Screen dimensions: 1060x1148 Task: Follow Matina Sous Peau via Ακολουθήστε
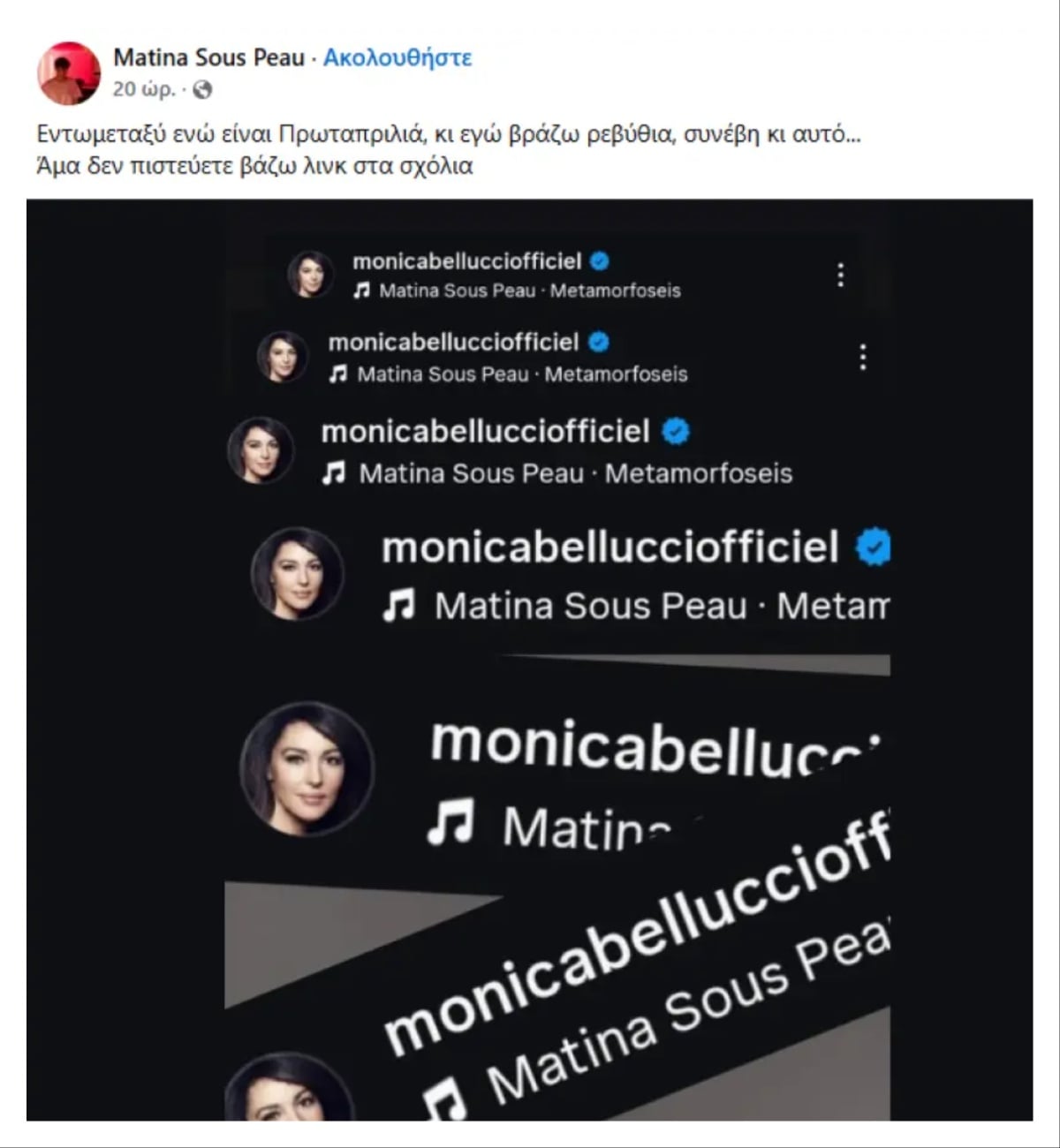coord(397,58)
